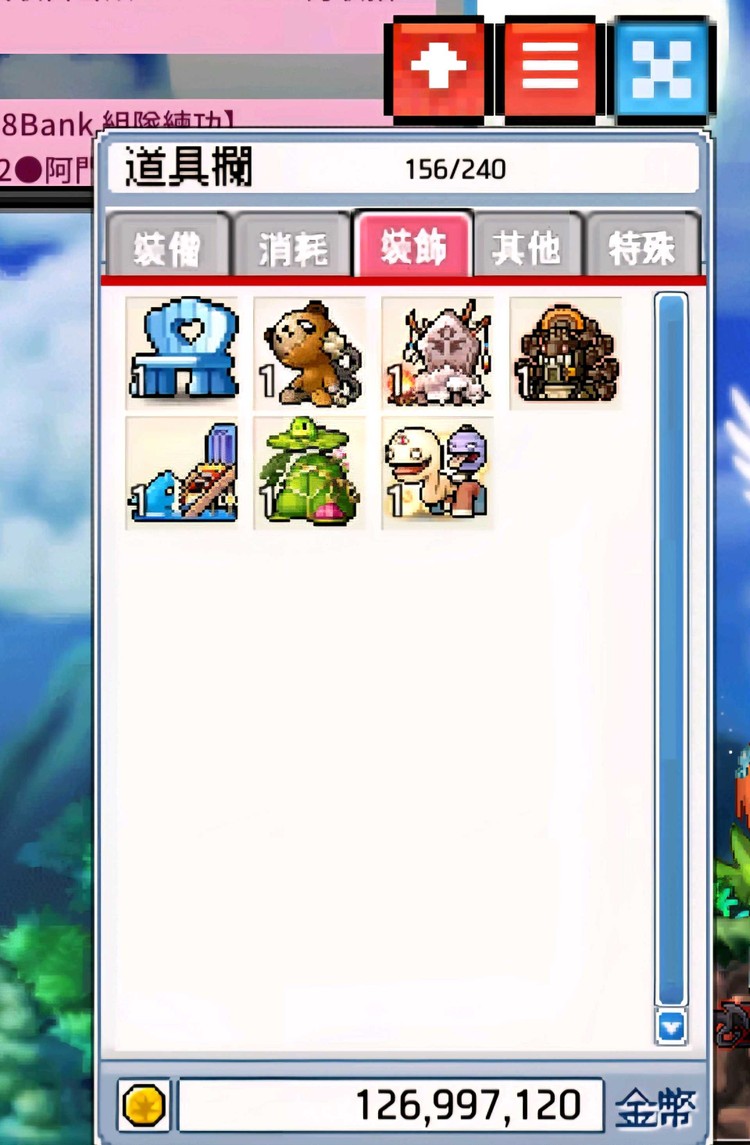
Task: Switch to the 其他 tab
Action: click(527, 247)
